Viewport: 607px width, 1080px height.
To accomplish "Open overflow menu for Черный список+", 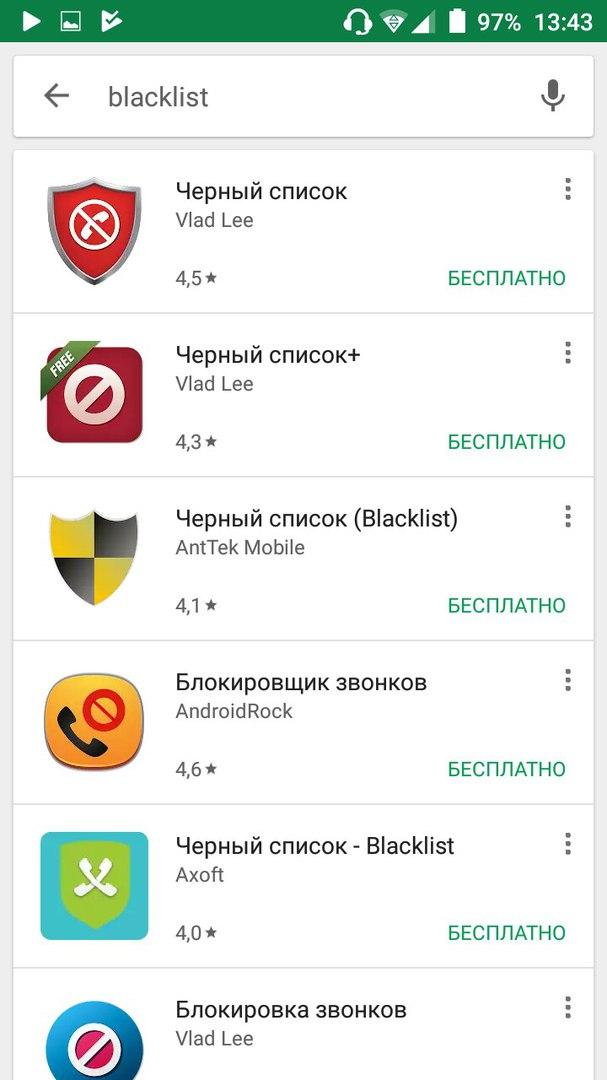I will 568,352.
